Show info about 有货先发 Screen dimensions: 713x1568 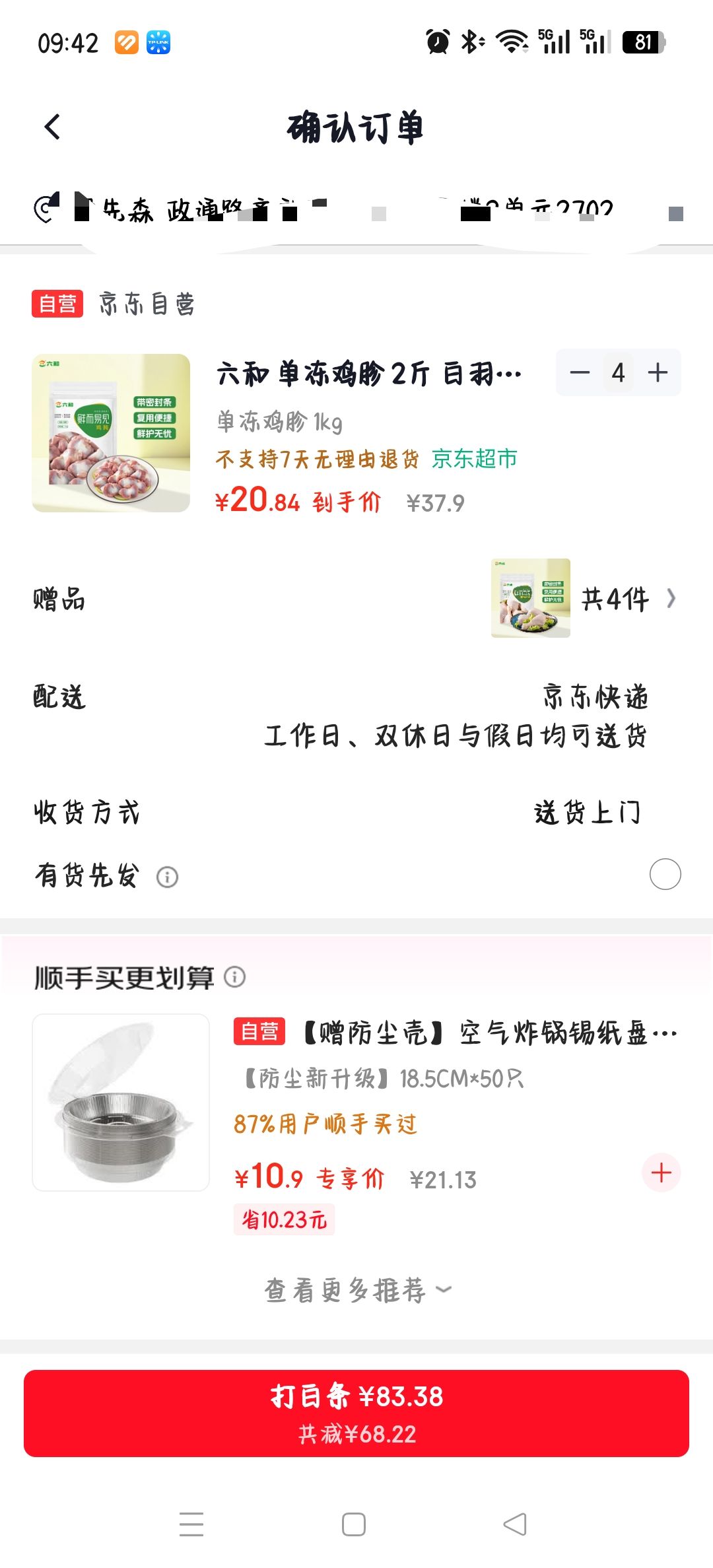(167, 877)
